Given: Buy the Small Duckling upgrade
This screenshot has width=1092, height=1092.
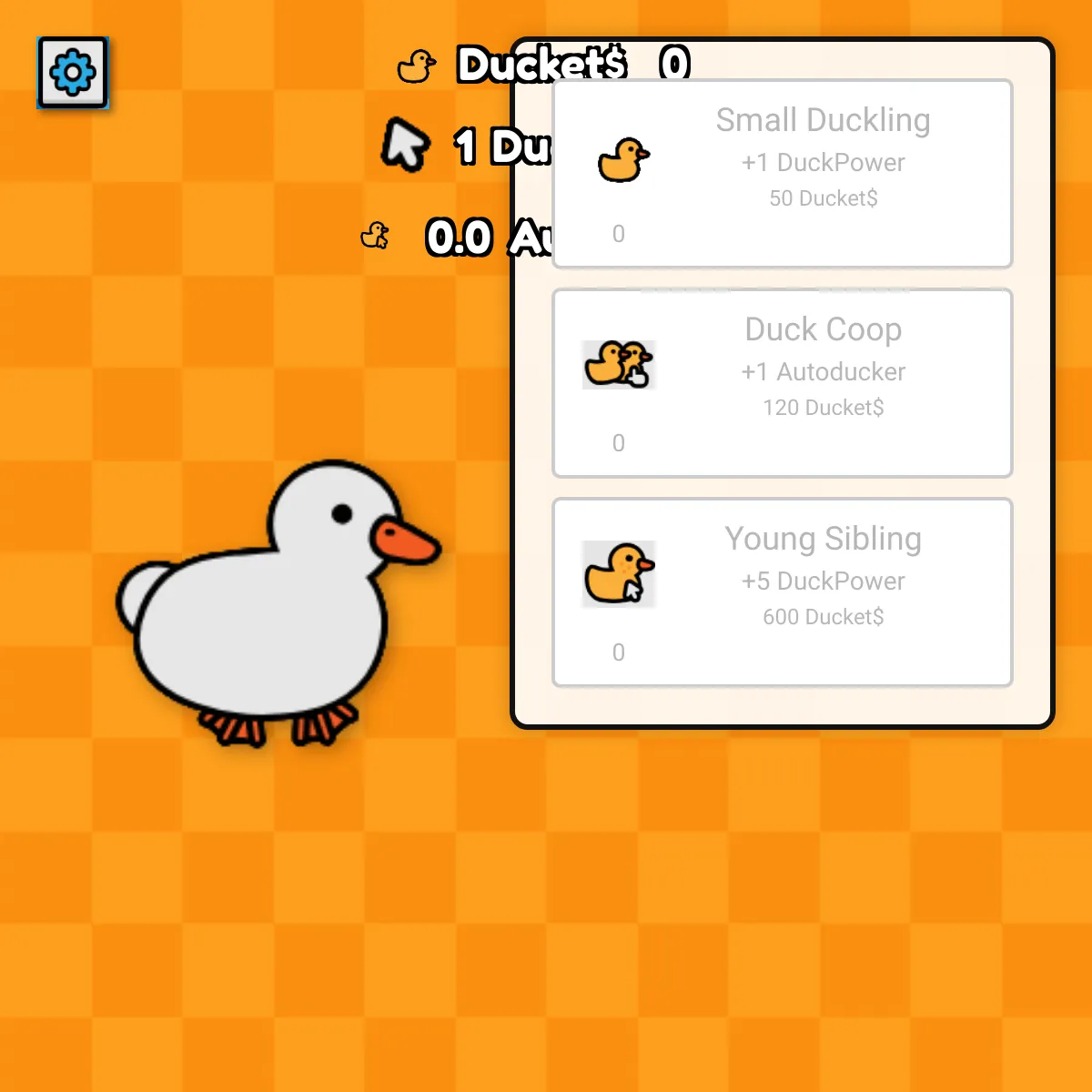Looking at the screenshot, I should pos(783,174).
